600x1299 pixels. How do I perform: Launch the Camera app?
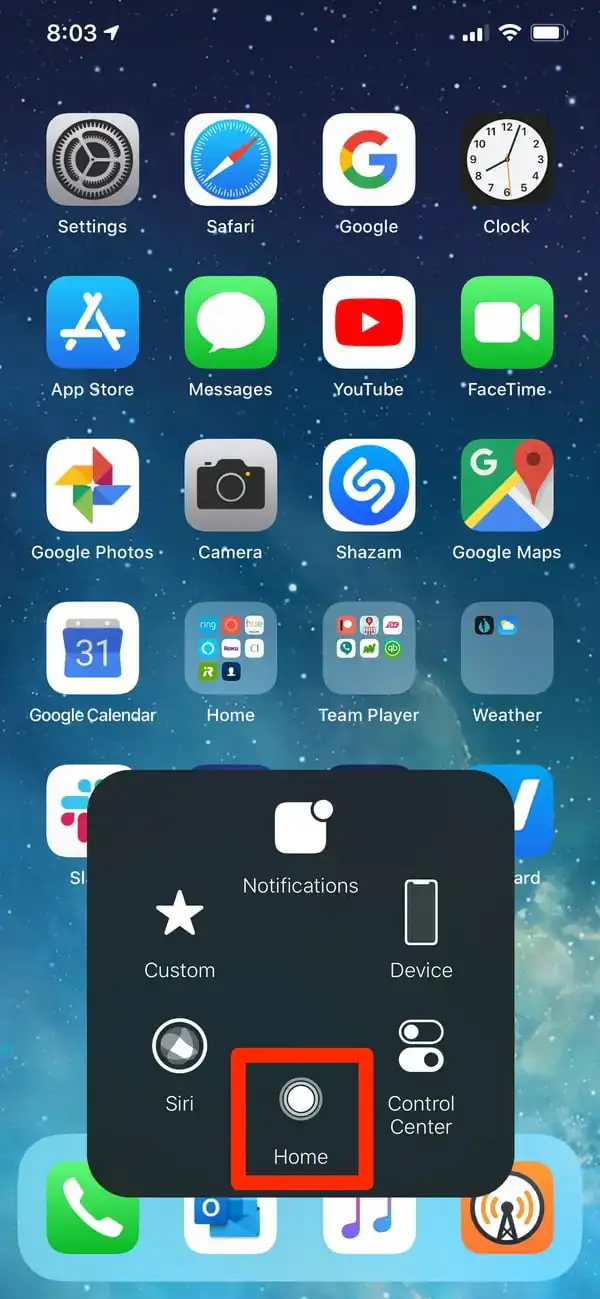[x=231, y=485]
